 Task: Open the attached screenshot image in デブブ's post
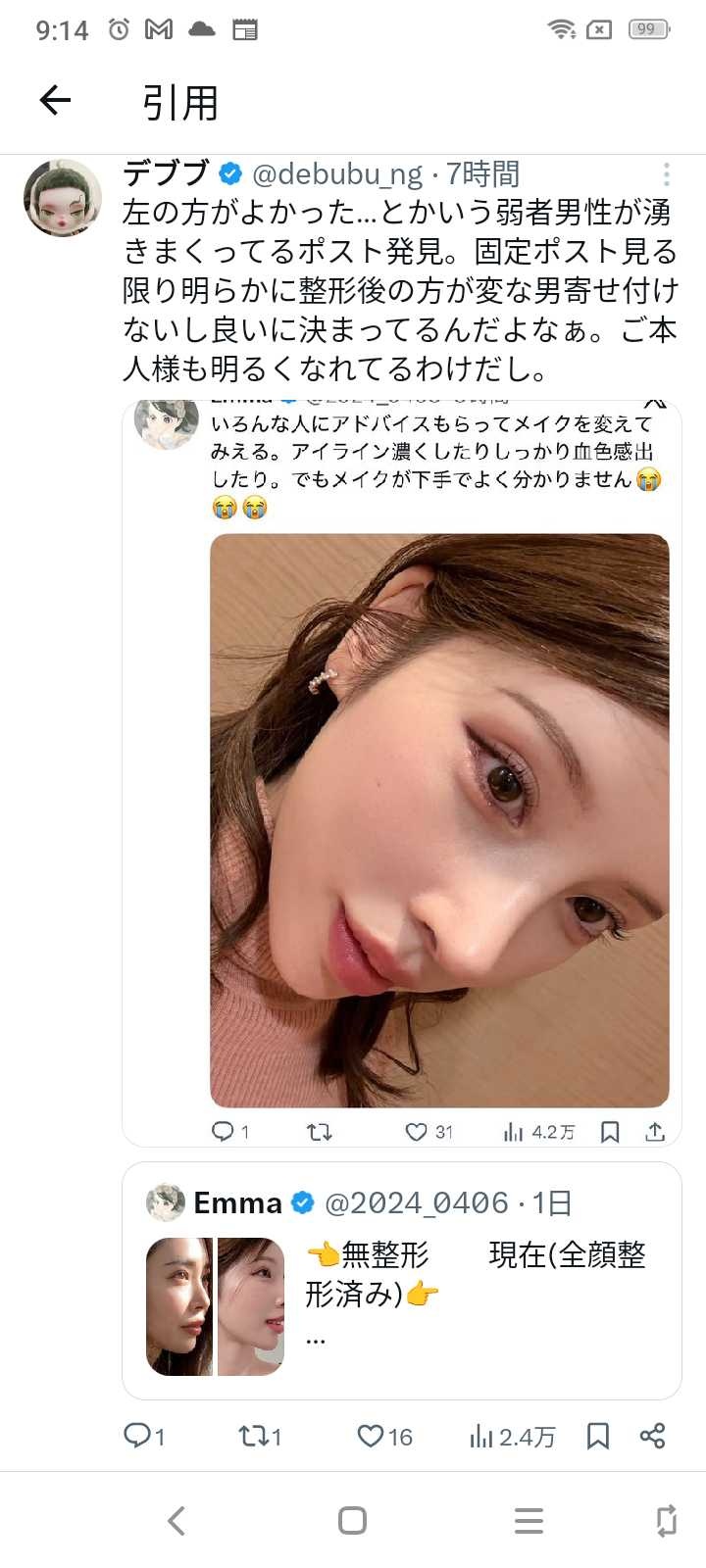tap(401, 774)
